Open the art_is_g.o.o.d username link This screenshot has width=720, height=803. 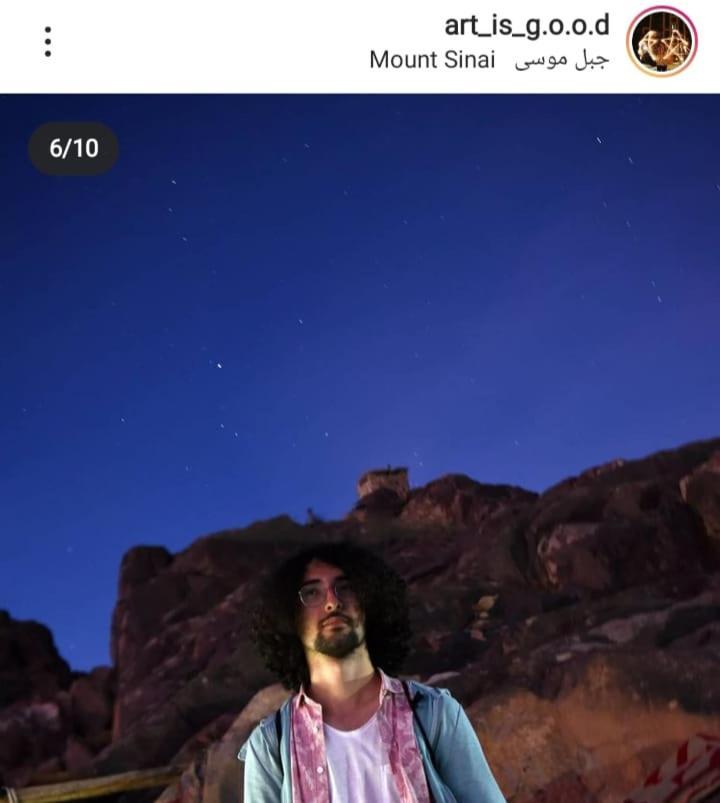[x=527, y=25]
